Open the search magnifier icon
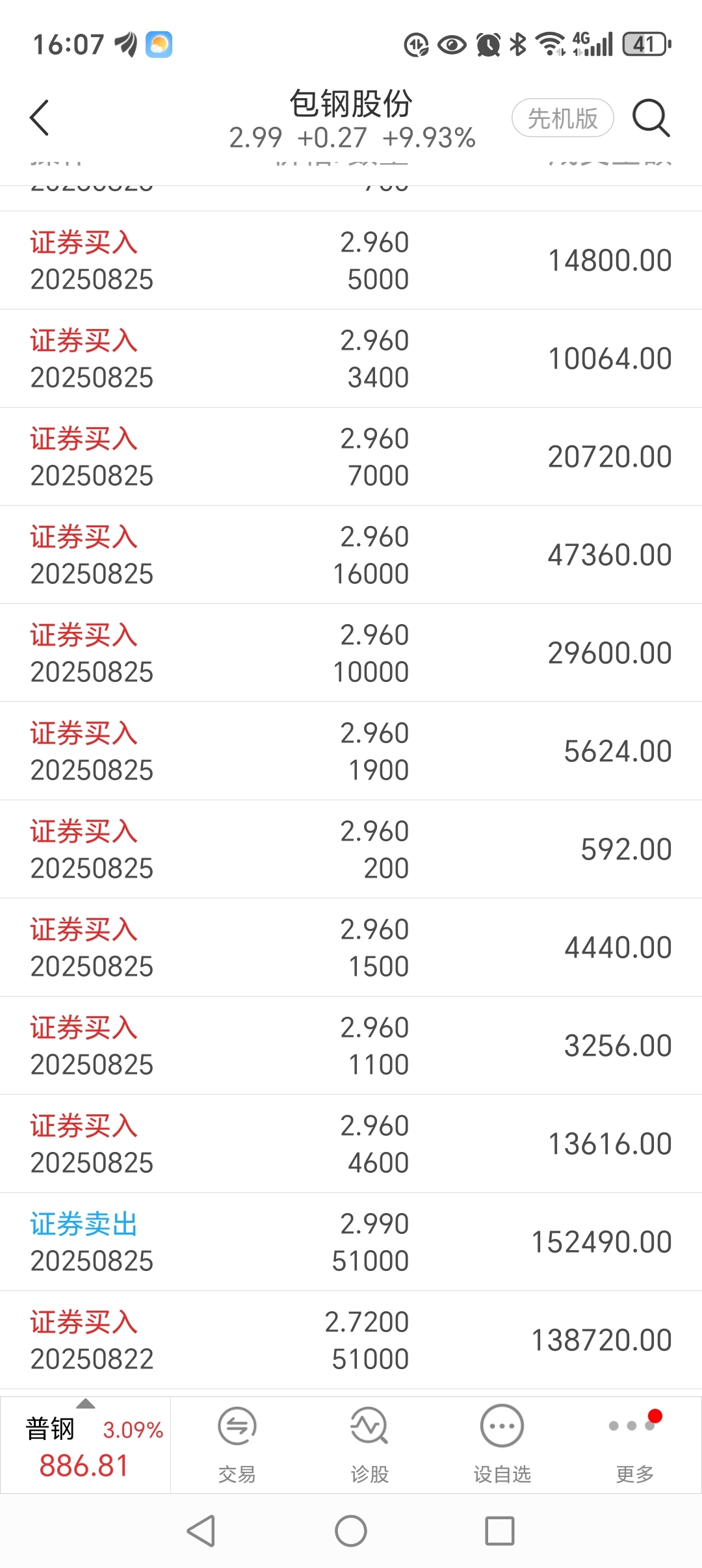Screen dimensions: 702x1568 [651, 118]
